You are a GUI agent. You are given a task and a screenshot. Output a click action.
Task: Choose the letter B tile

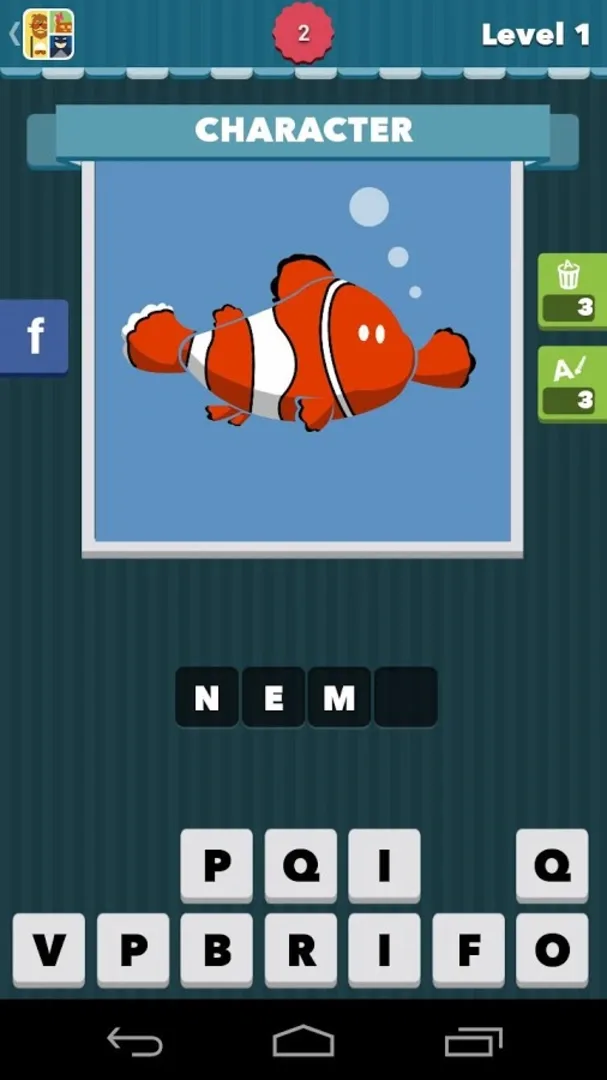click(217, 950)
